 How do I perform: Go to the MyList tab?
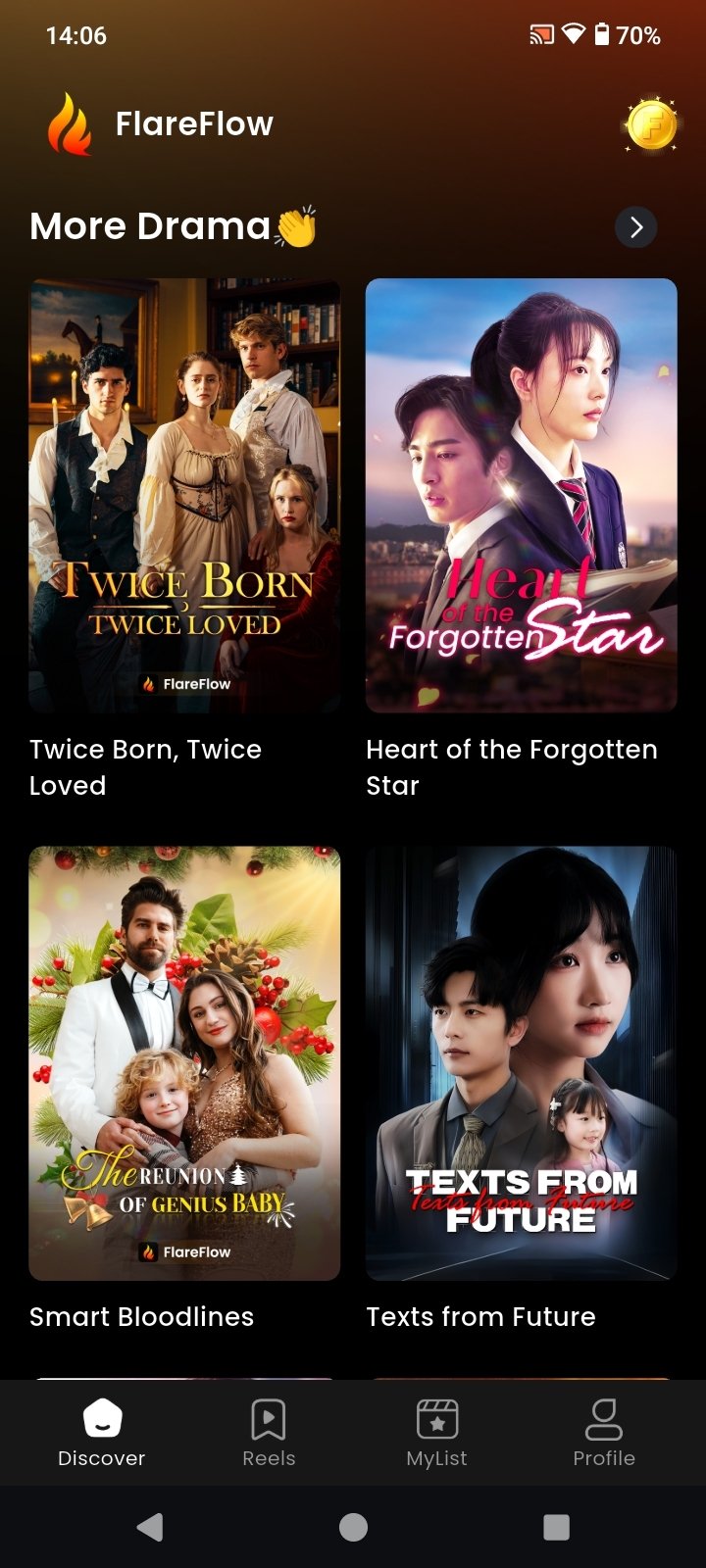[436, 1432]
